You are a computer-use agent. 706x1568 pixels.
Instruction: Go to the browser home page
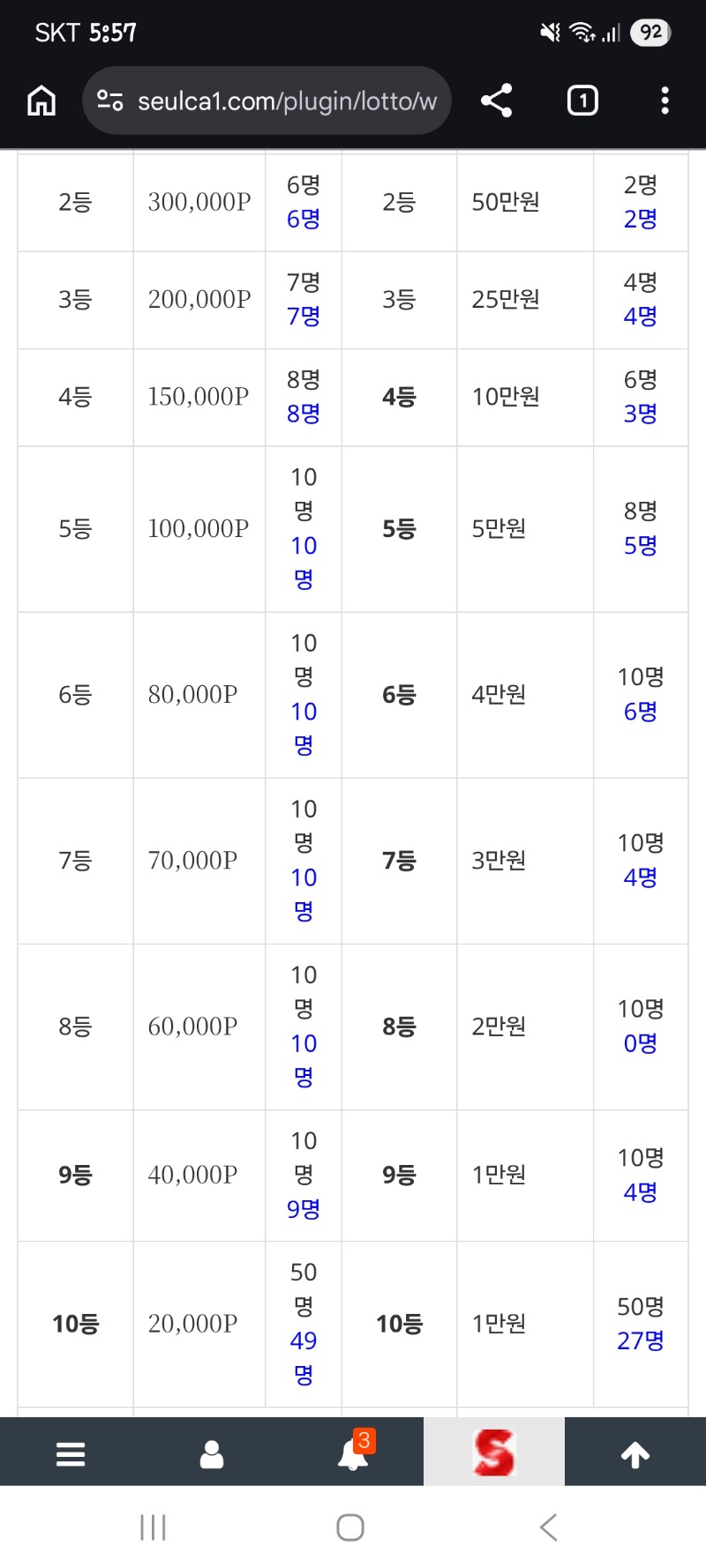coord(41,101)
